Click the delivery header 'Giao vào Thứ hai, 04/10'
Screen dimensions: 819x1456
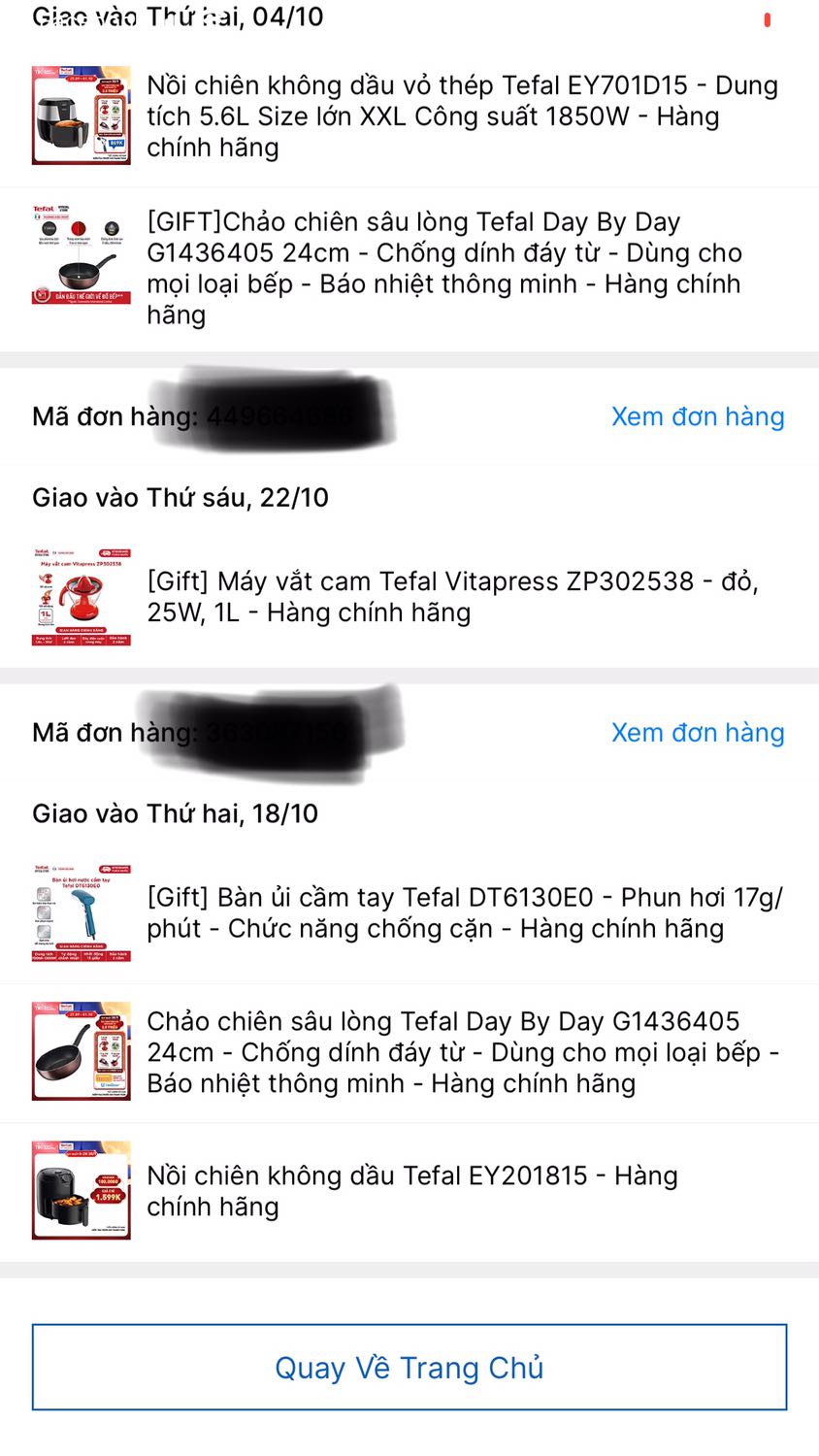(x=177, y=16)
